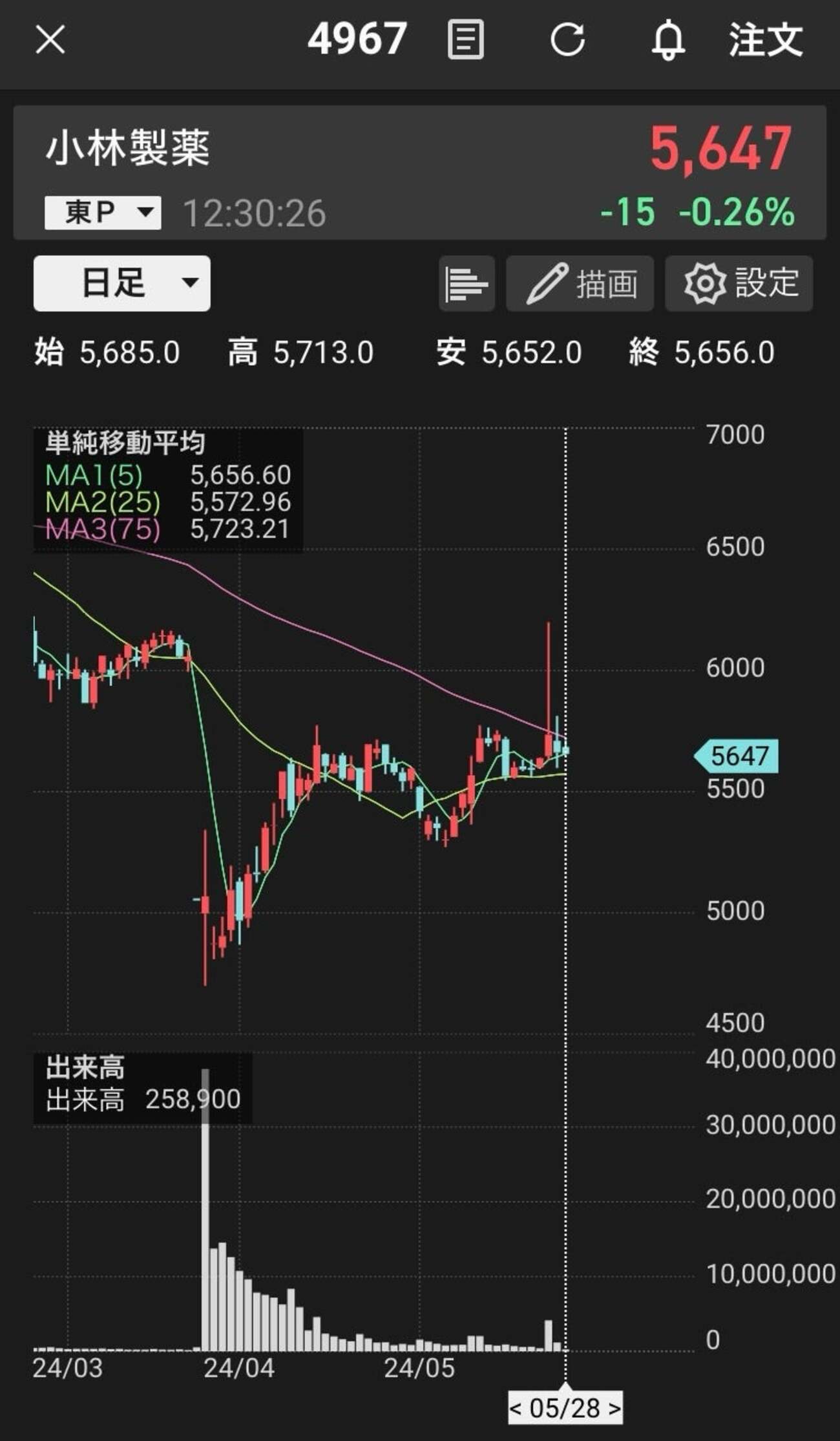Change the 日足 chart interval
The width and height of the screenshot is (840, 1441).
tap(122, 283)
